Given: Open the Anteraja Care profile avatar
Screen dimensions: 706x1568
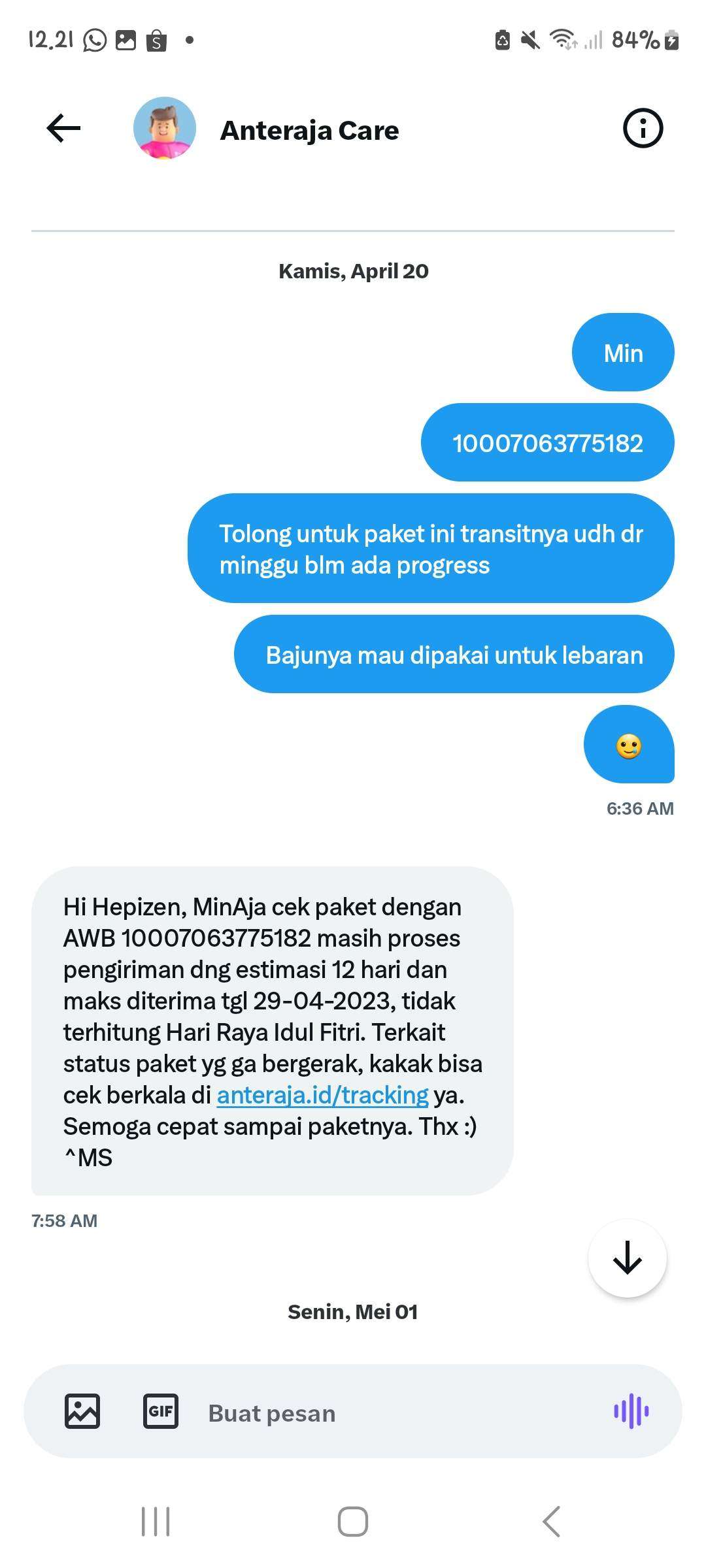Looking at the screenshot, I should pyautogui.click(x=165, y=128).
